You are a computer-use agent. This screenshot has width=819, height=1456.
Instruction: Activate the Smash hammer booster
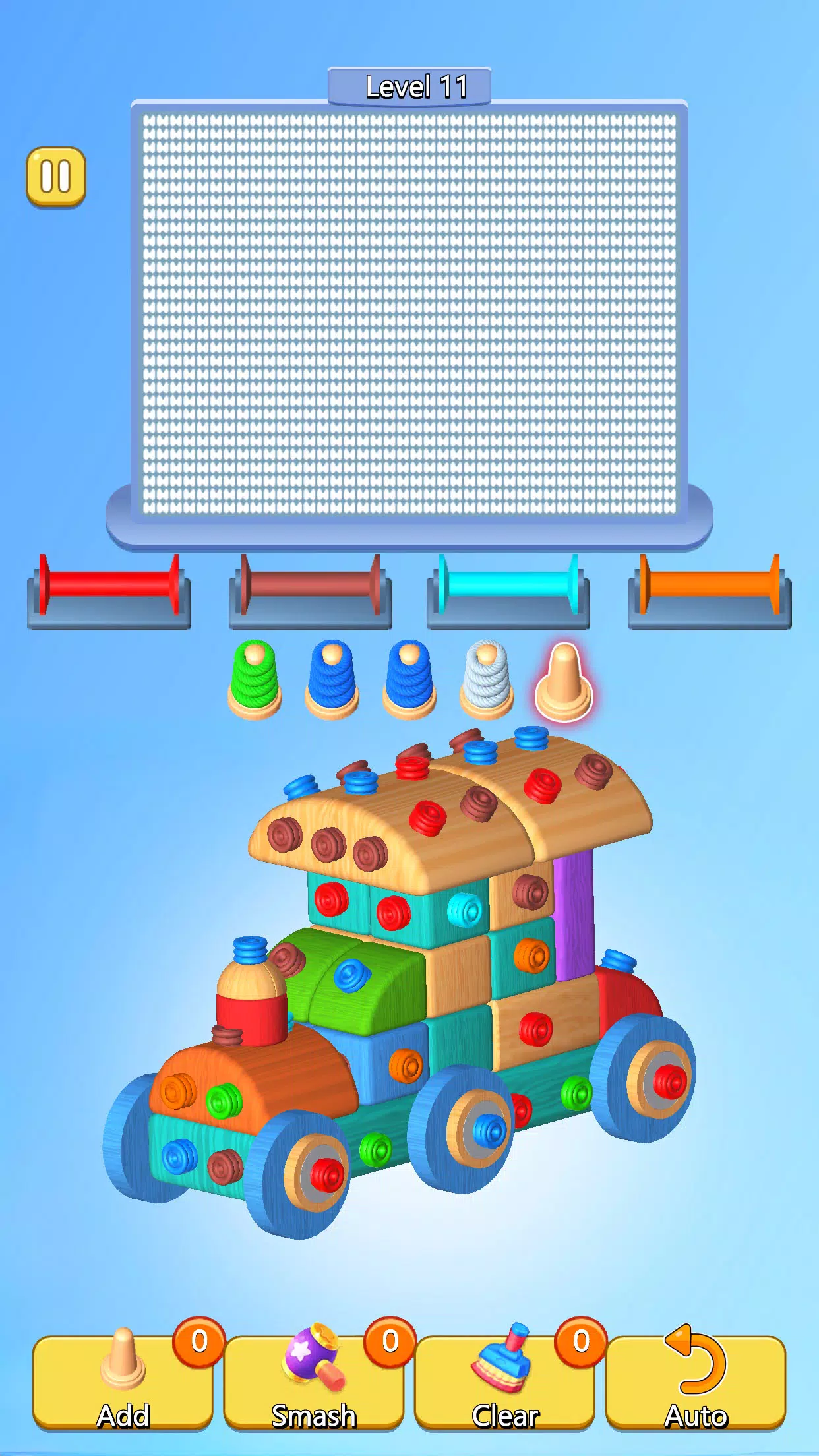tap(314, 1382)
